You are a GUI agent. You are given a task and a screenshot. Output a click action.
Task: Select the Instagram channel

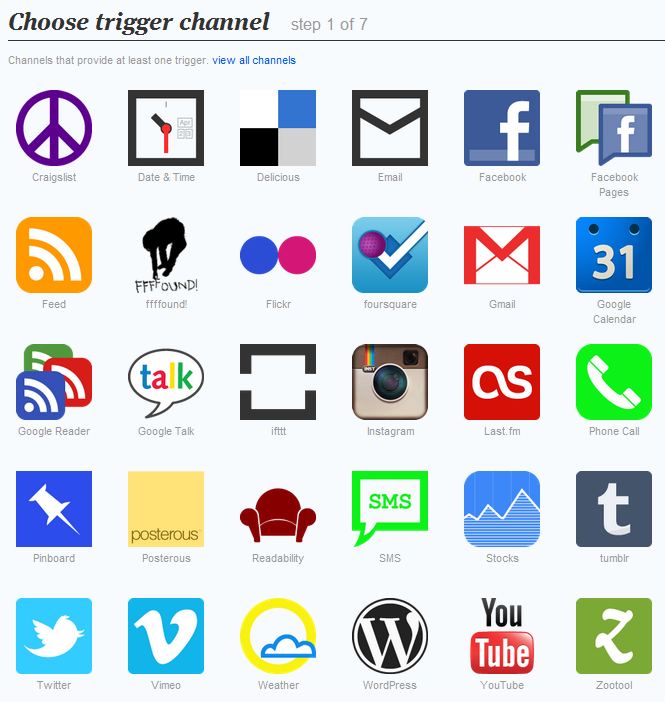[x=390, y=382]
